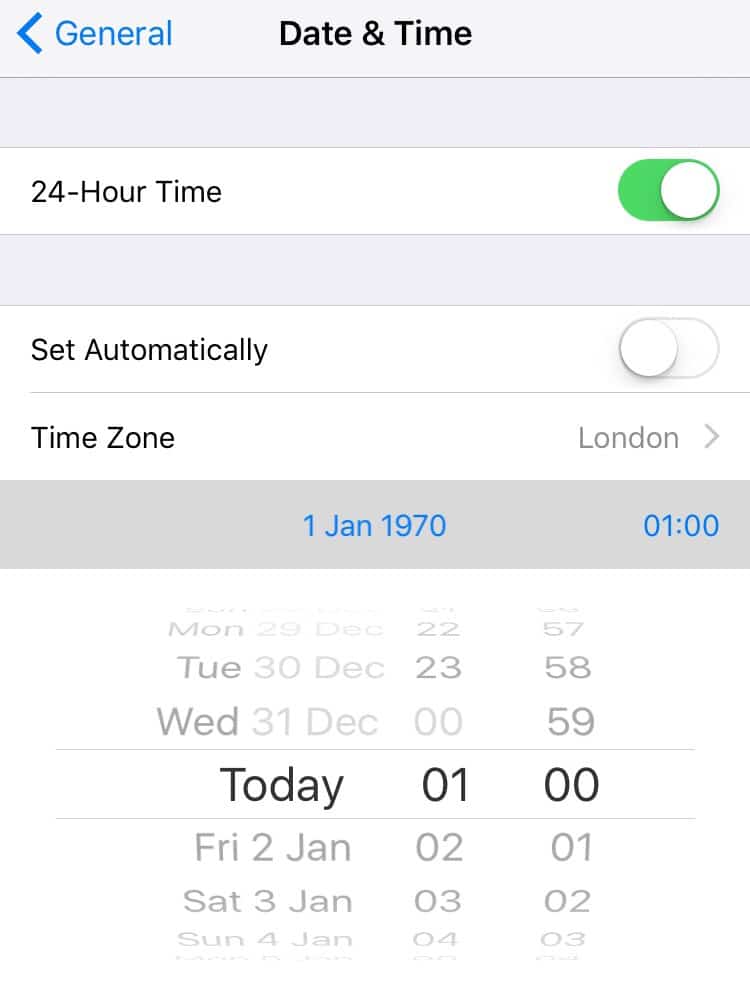
Task: Open the Time Zone setting
Action: (x=375, y=437)
